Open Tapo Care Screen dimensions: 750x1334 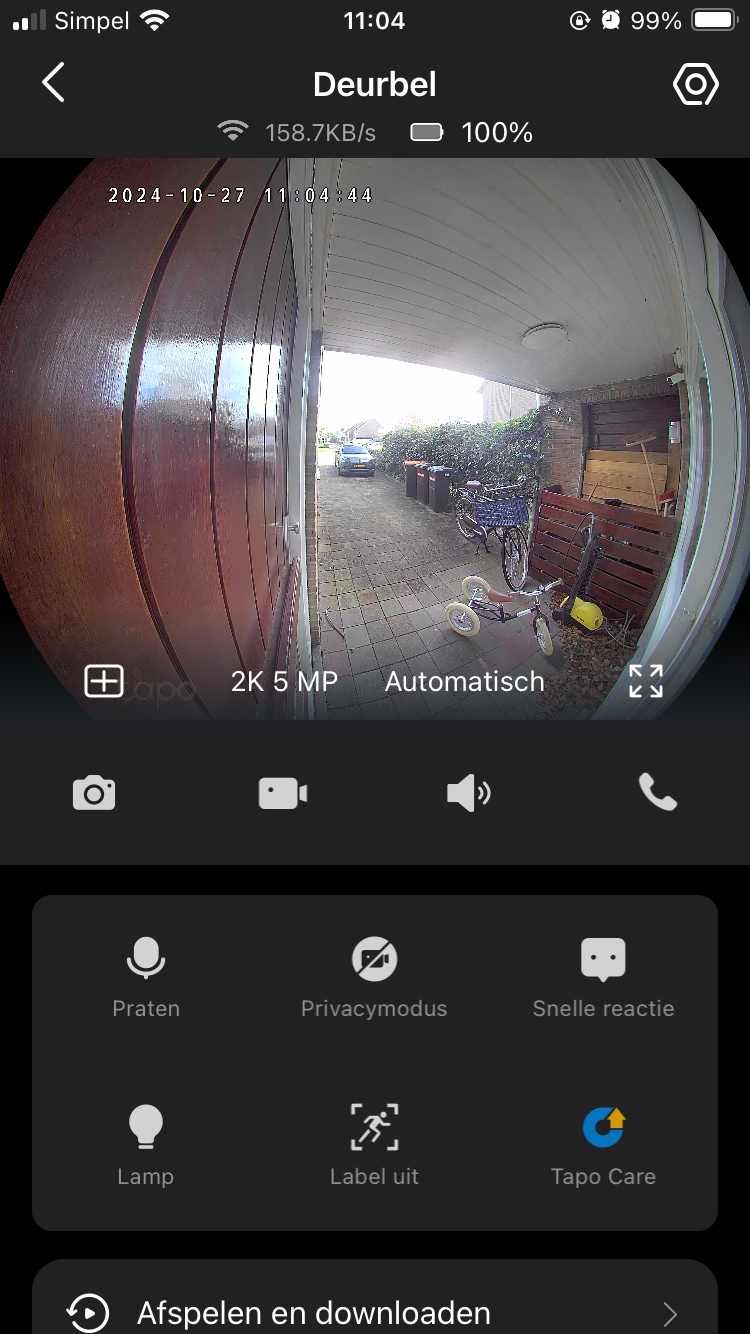tap(603, 1144)
